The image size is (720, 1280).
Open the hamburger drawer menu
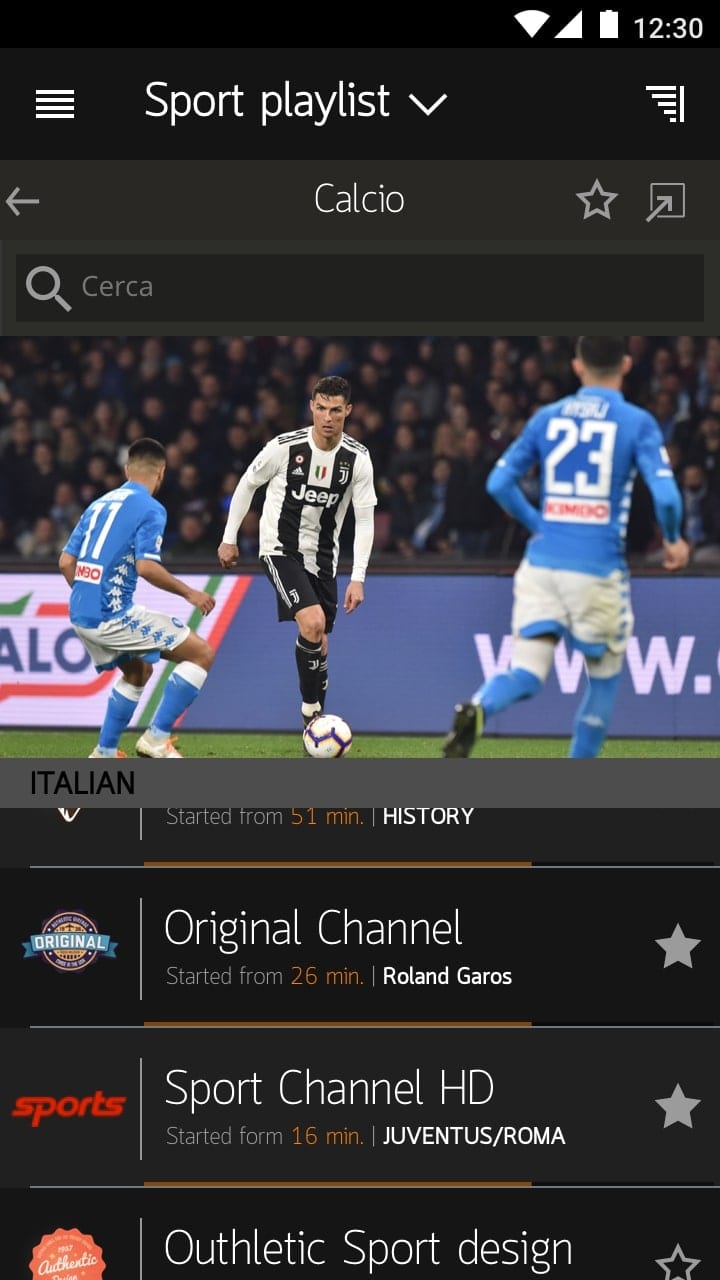click(55, 104)
